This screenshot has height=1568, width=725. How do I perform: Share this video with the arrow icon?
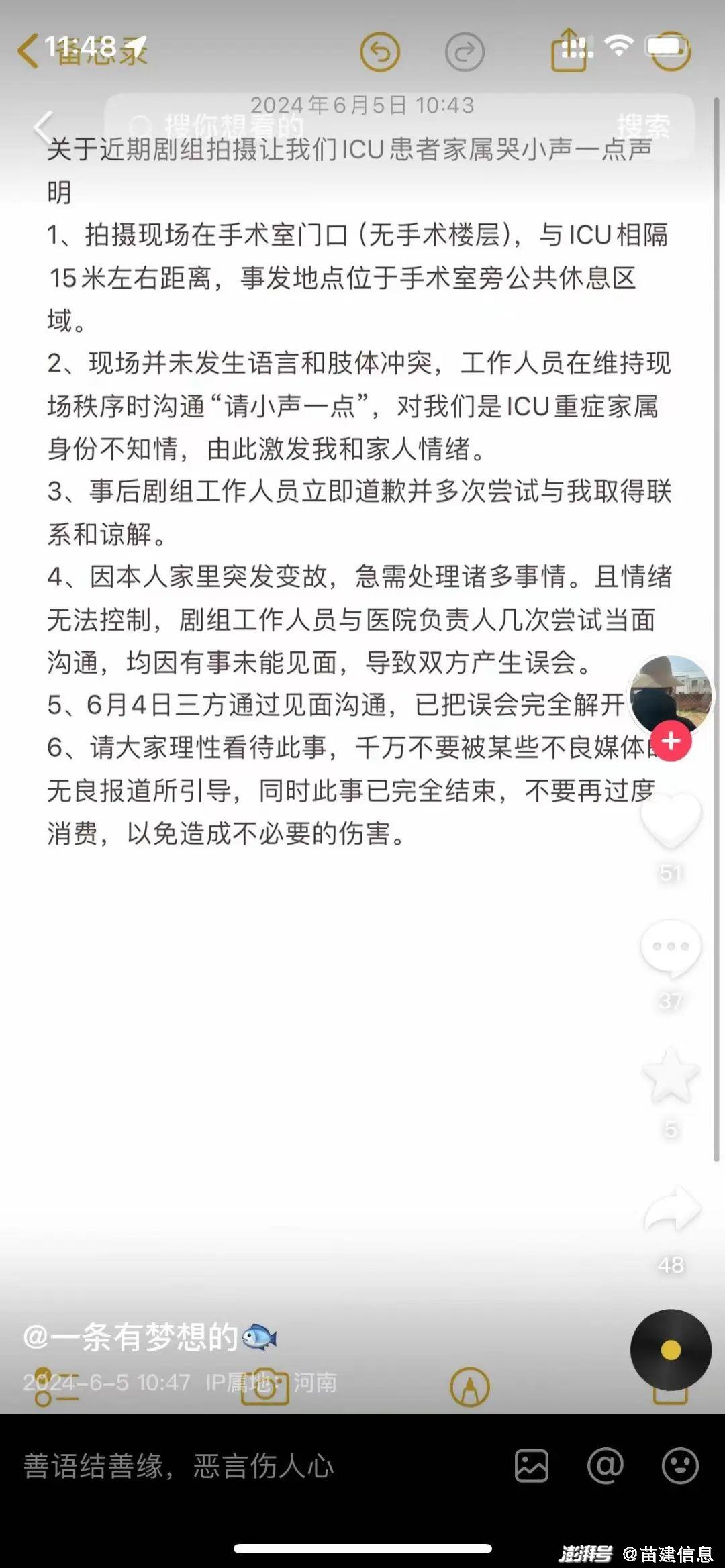[x=672, y=1208]
